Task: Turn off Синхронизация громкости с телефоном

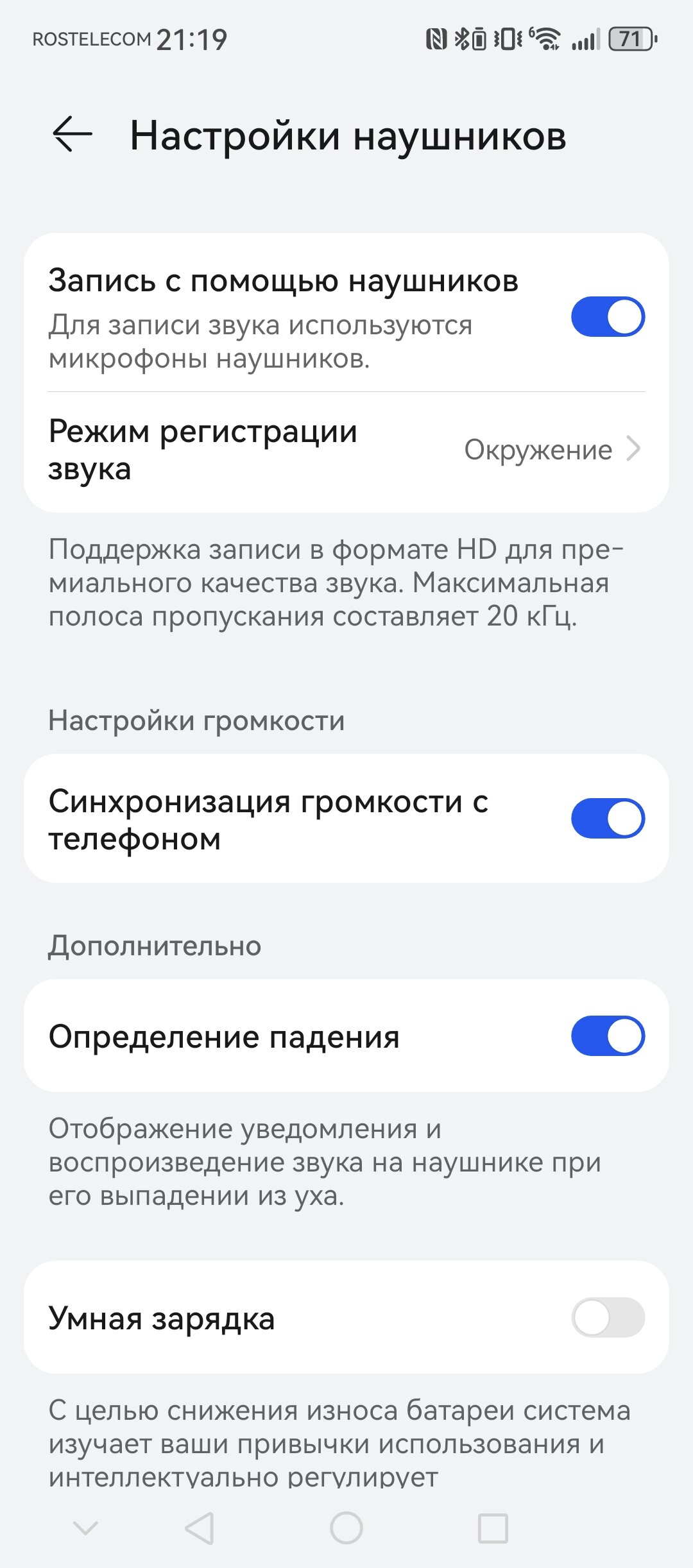Action: [x=607, y=818]
